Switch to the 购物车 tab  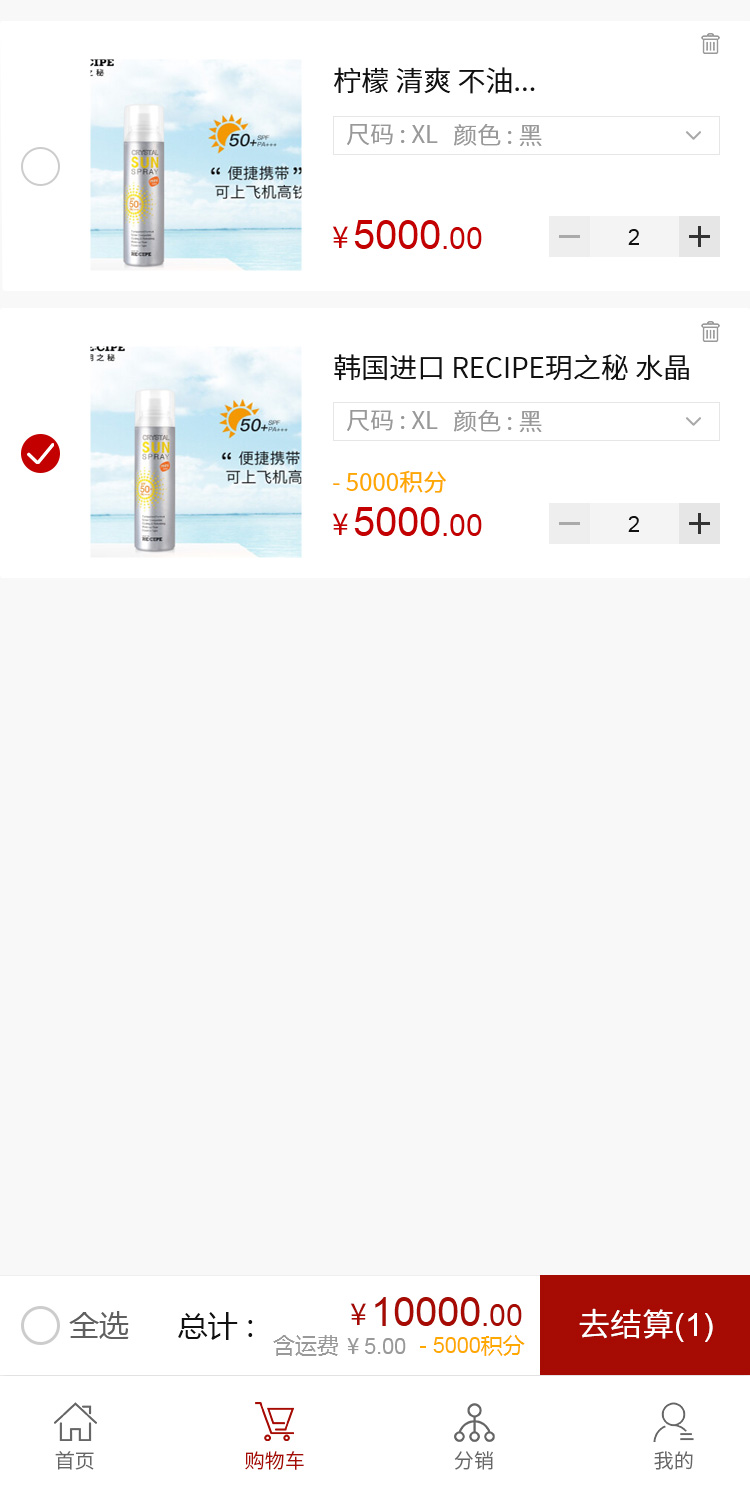tap(274, 1435)
